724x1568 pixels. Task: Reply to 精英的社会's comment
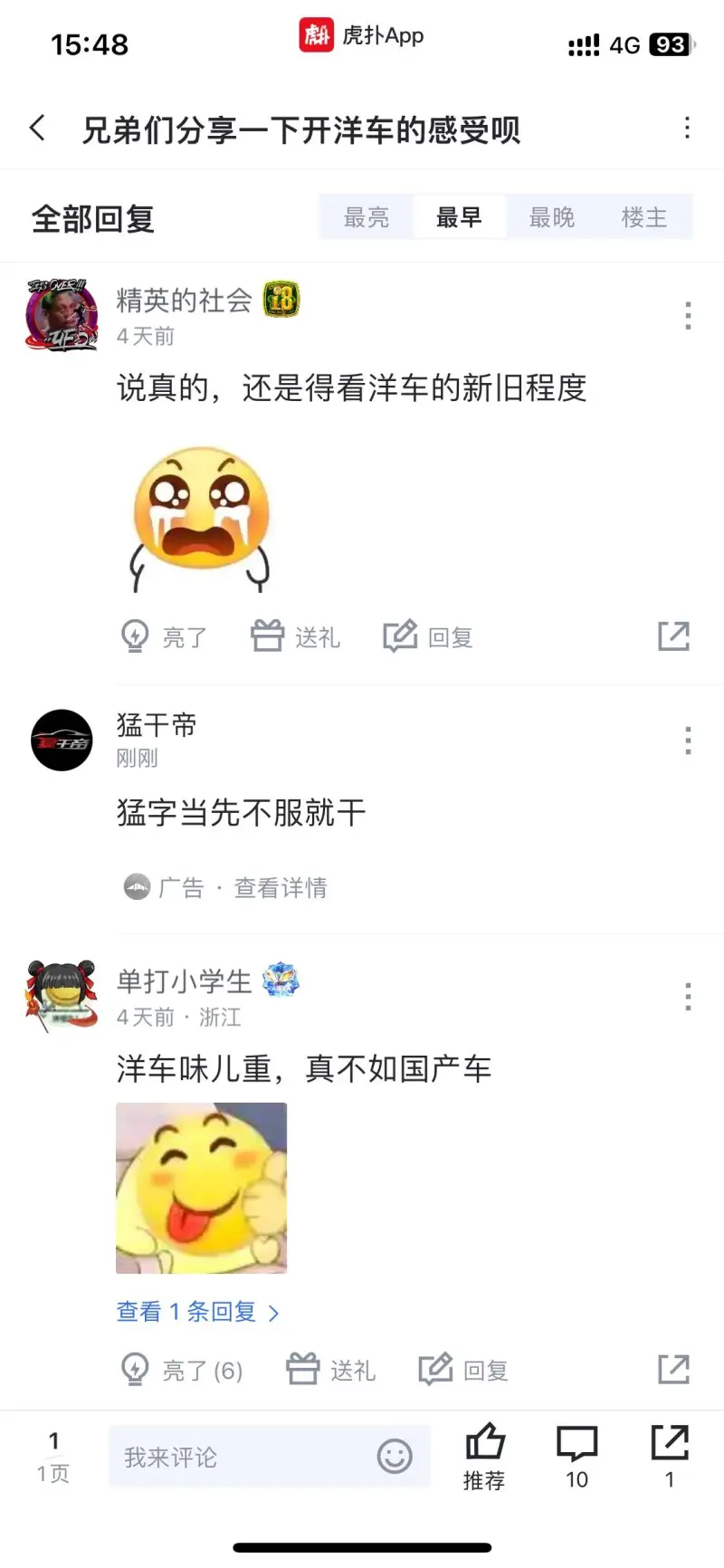(x=428, y=637)
